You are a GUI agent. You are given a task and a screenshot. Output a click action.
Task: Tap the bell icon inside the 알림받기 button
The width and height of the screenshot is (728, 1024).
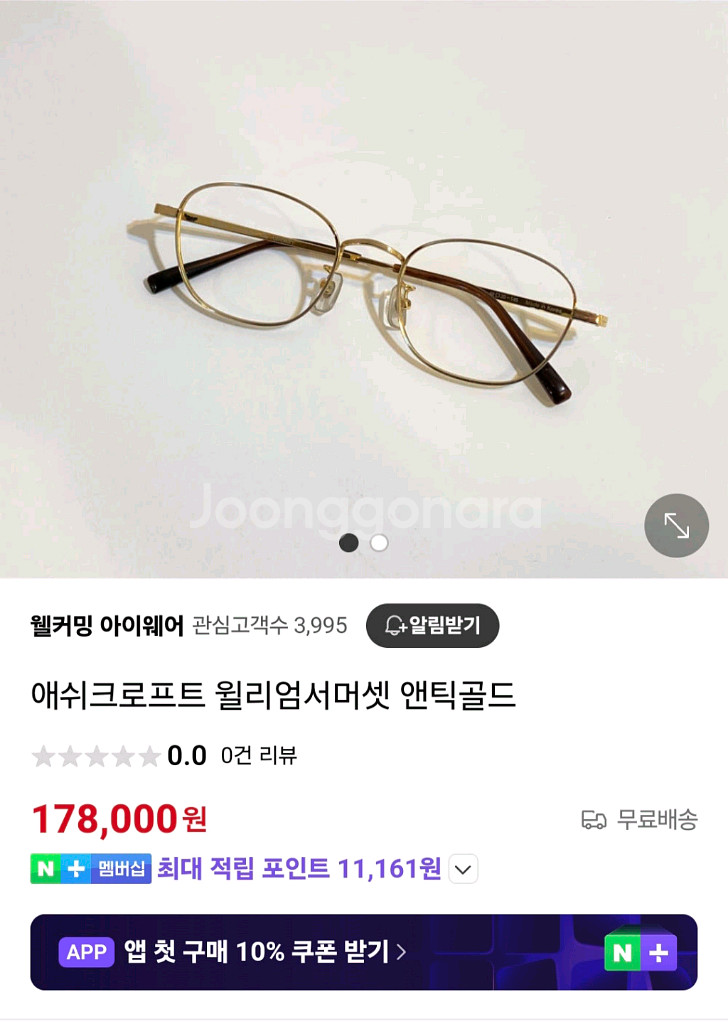(393, 626)
